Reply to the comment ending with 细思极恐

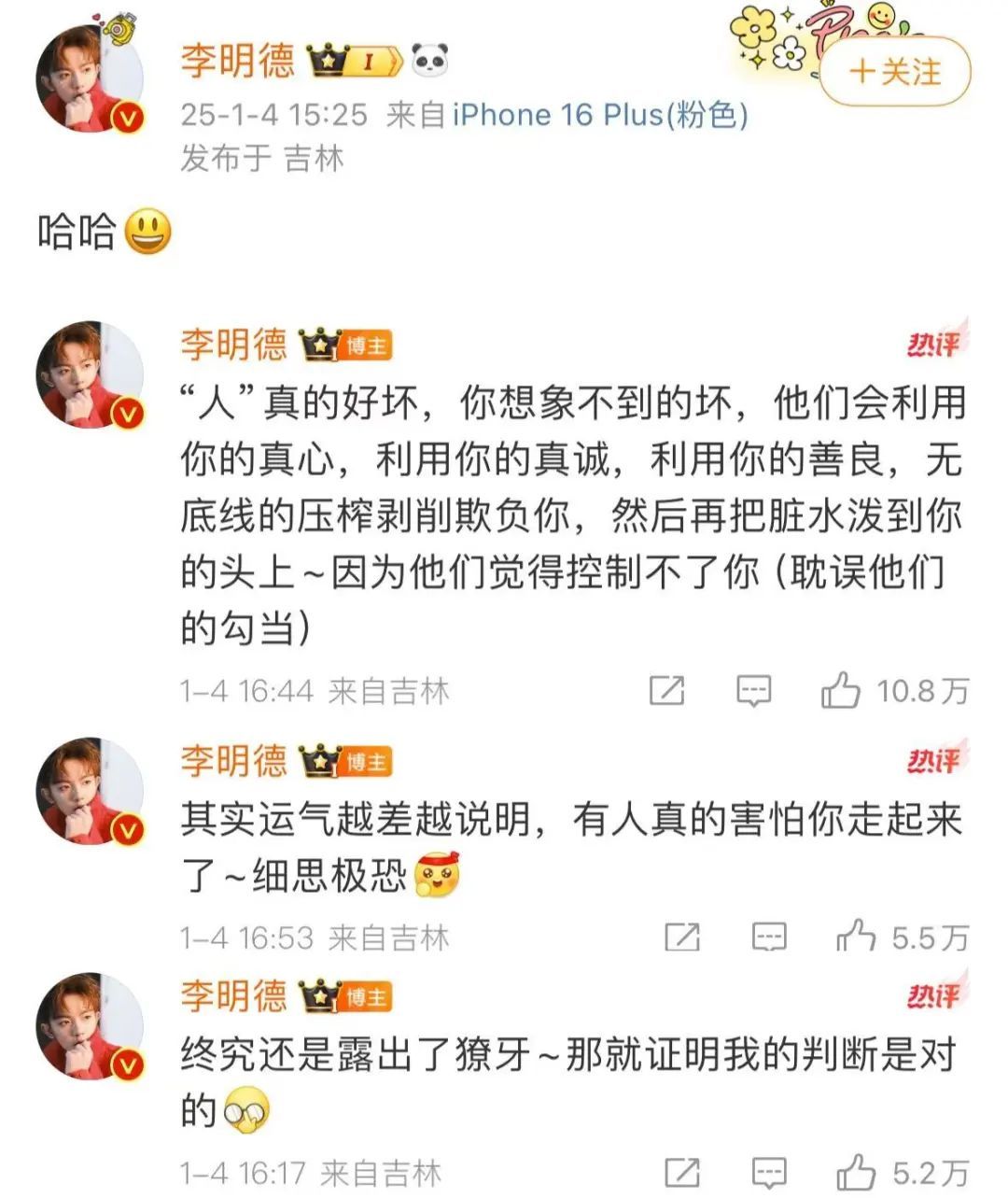769,937
